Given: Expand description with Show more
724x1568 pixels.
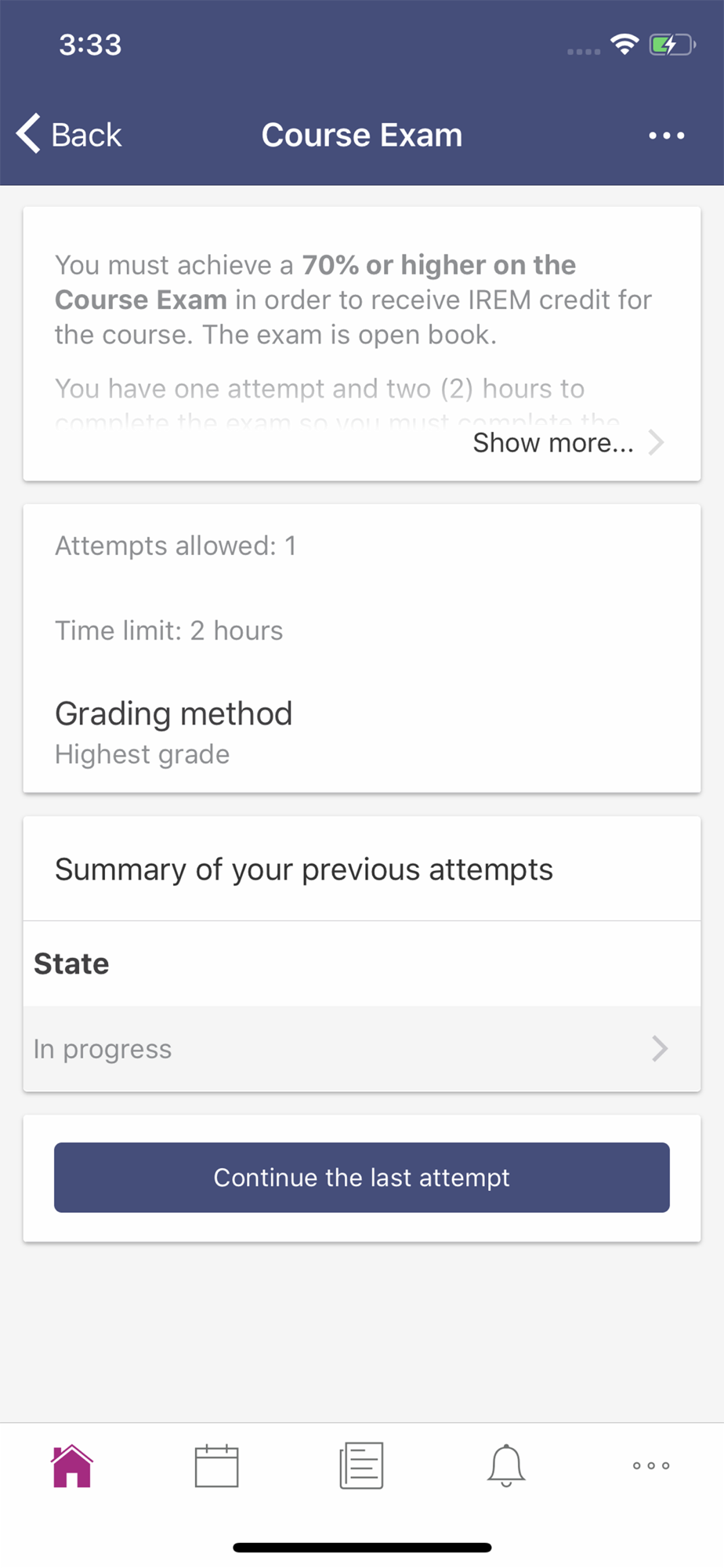Looking at the screenshot, I should (x=568, y=443).
